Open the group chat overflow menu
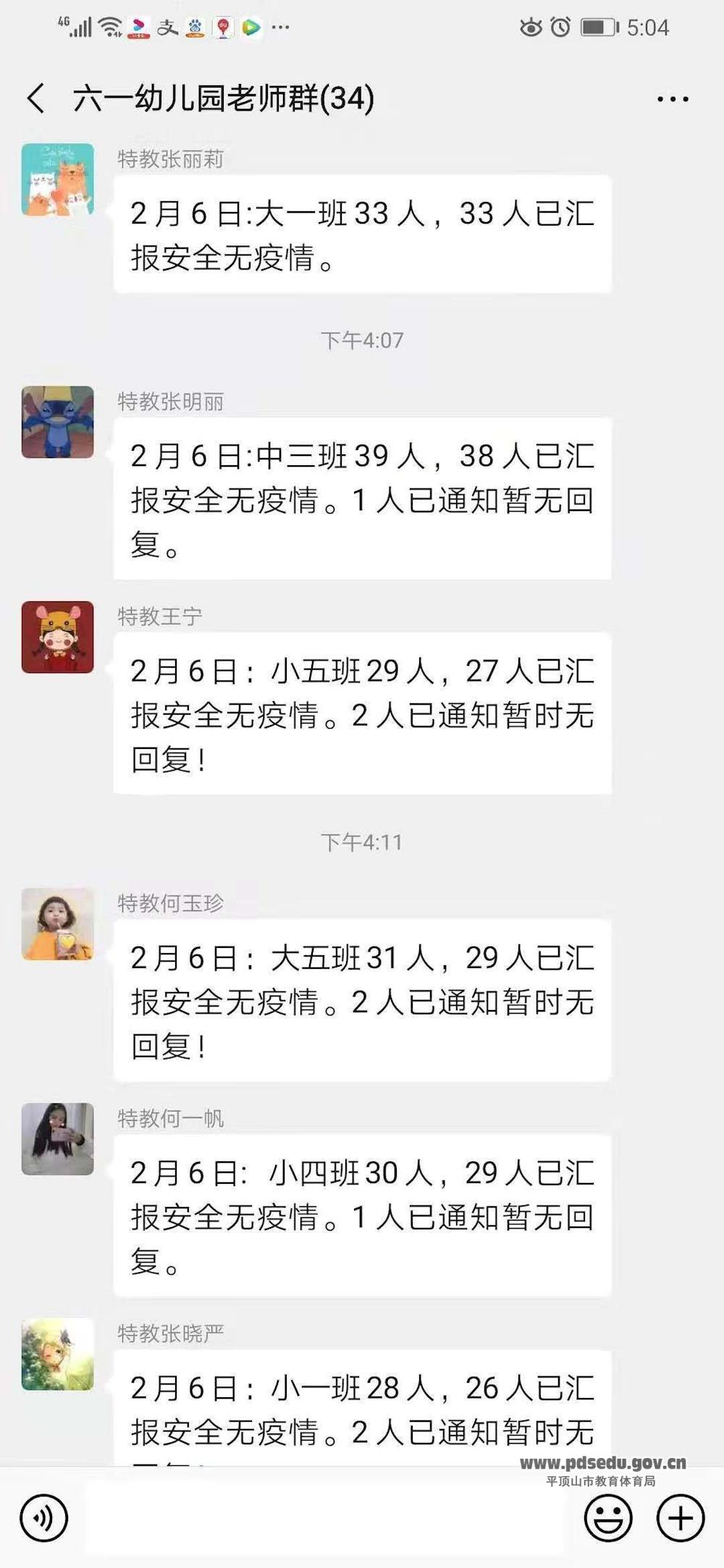This screenshot has width=724, height=1568. click(x=673, y=99)
